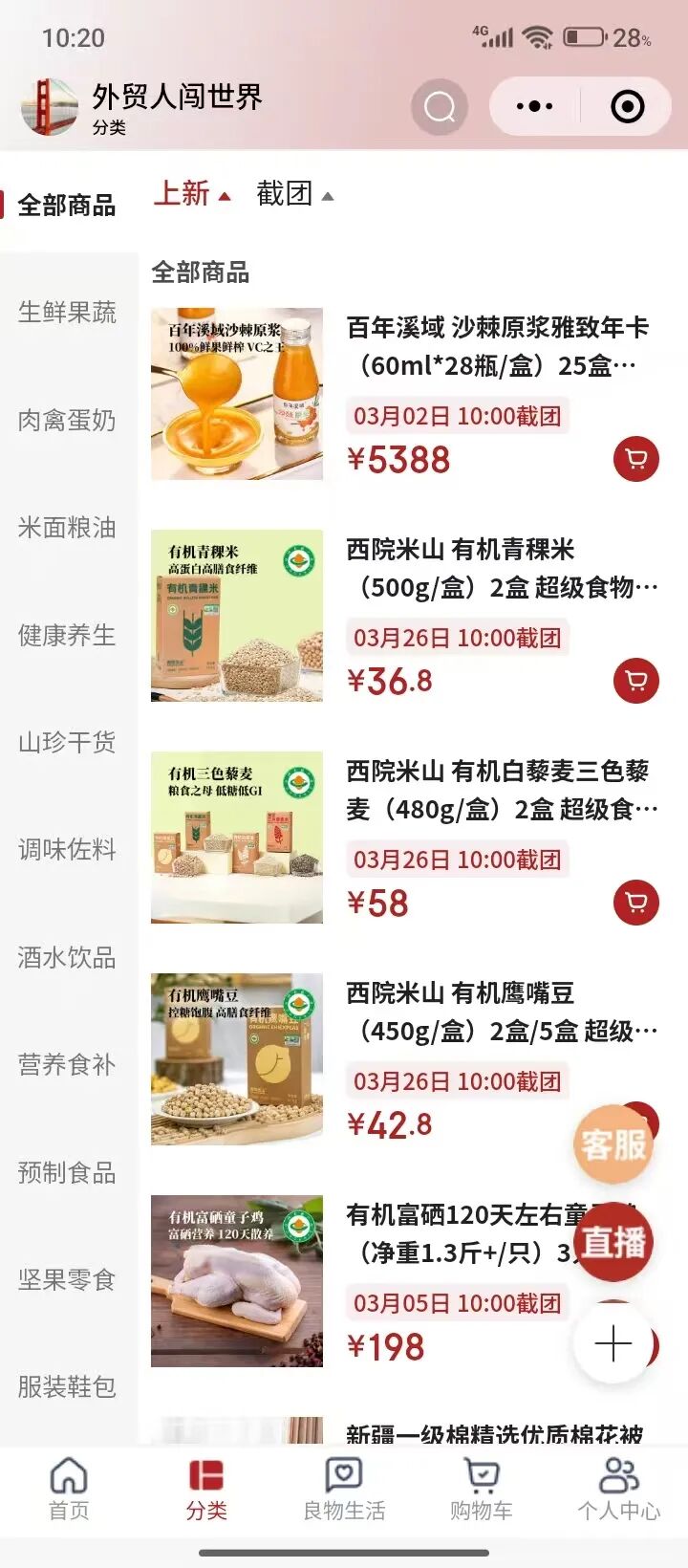Sort products by 上新
The height and width of the screenshot is (1568, 688).
coord(191,194)
